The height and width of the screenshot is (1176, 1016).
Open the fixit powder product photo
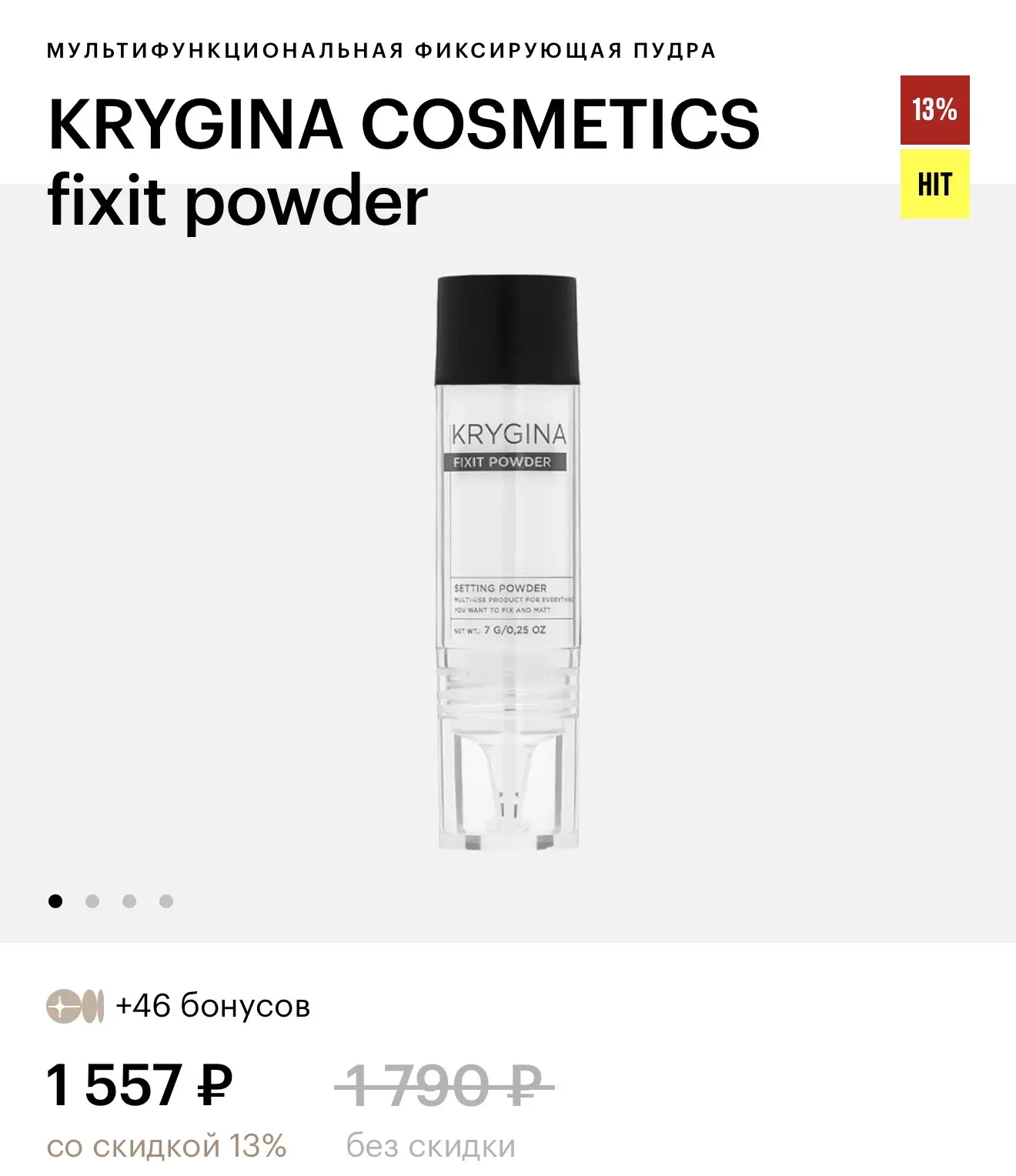507,563
